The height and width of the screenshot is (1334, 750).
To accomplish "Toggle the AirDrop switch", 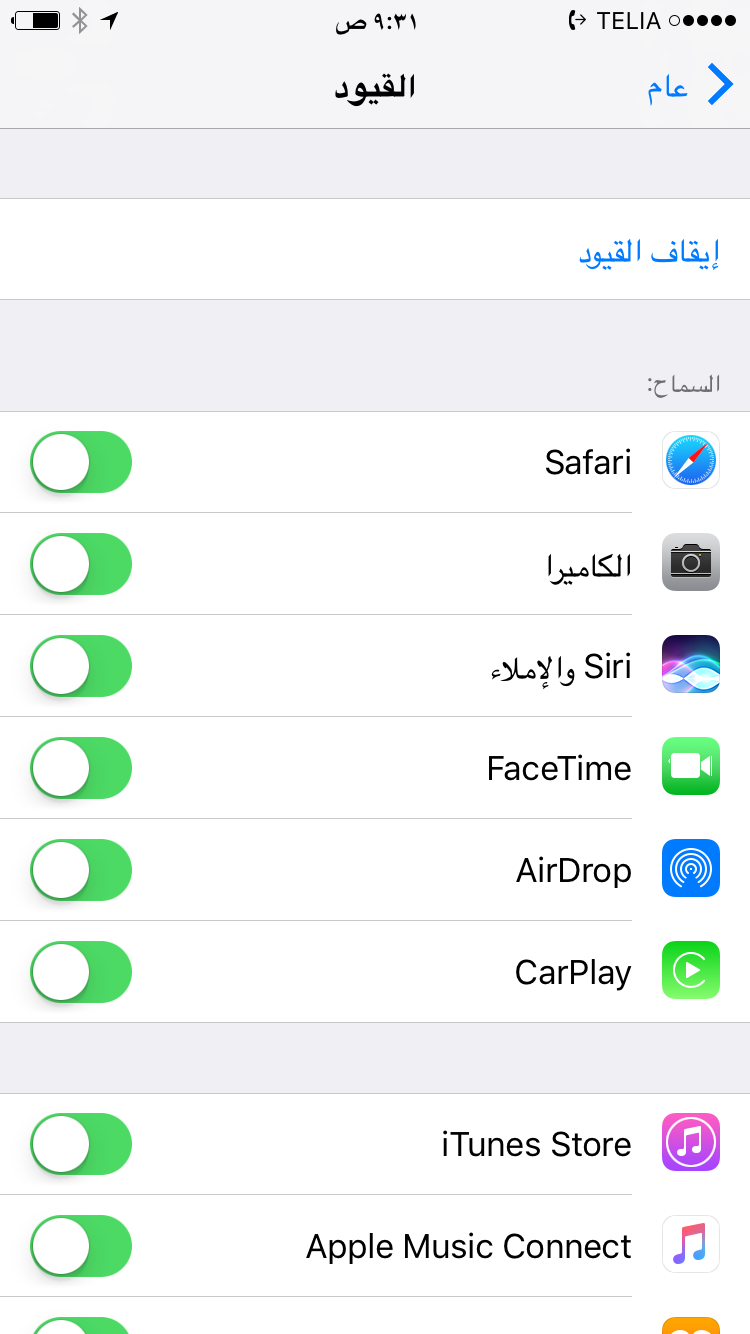I will click(x=81, y=870).
